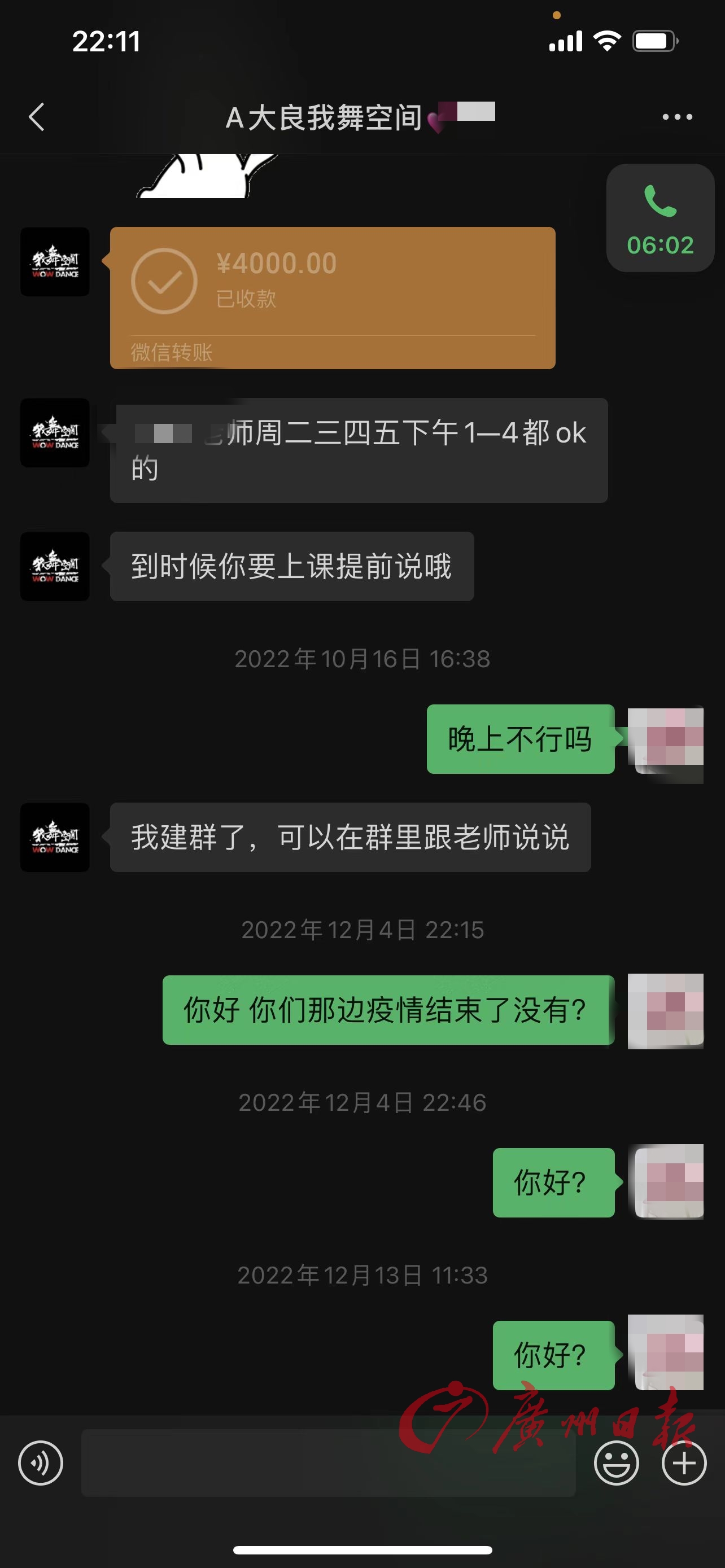Open the emoji sticker panel
Viewport: 725px width, 1568px height.
(x=616, y=1464)
